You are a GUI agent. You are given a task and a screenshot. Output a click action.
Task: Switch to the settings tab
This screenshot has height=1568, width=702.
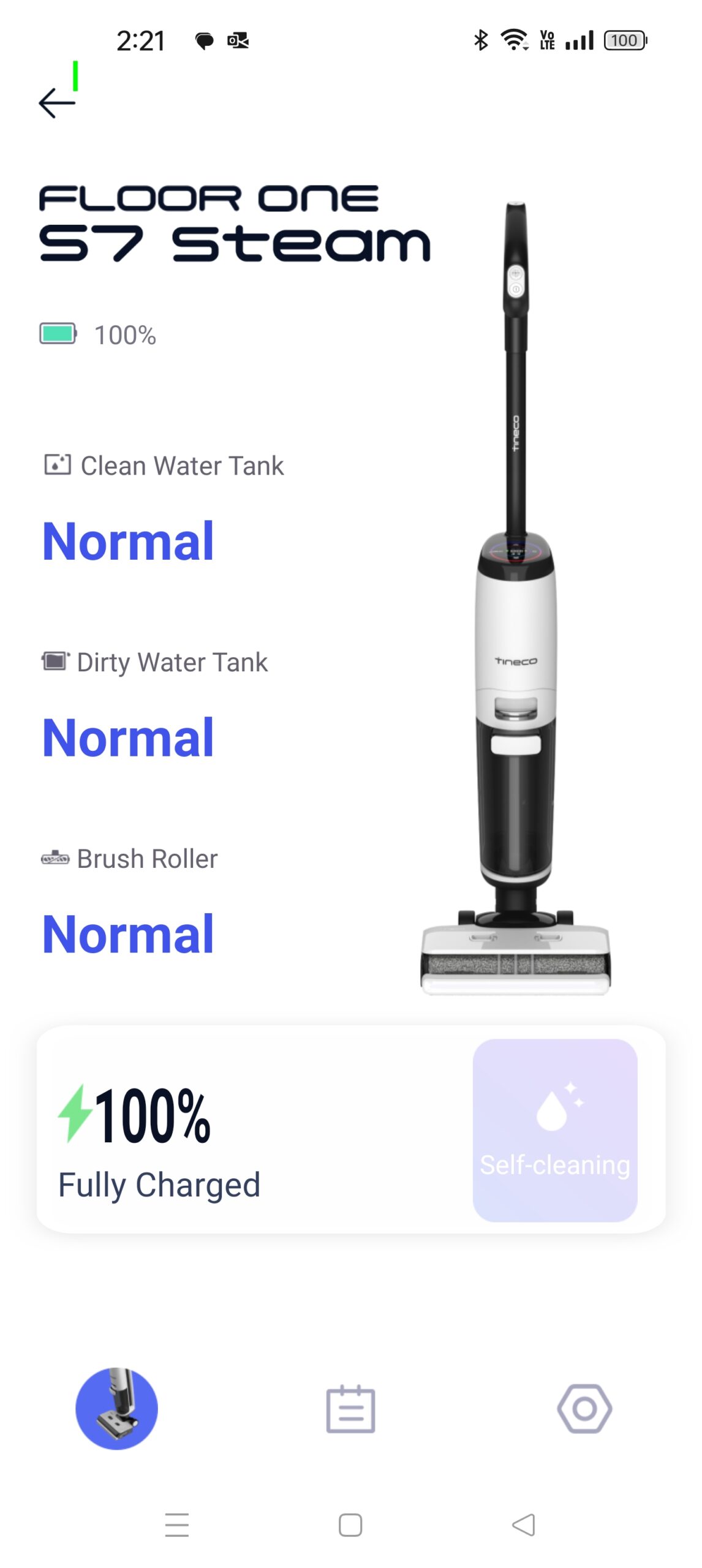point(584,1409)
